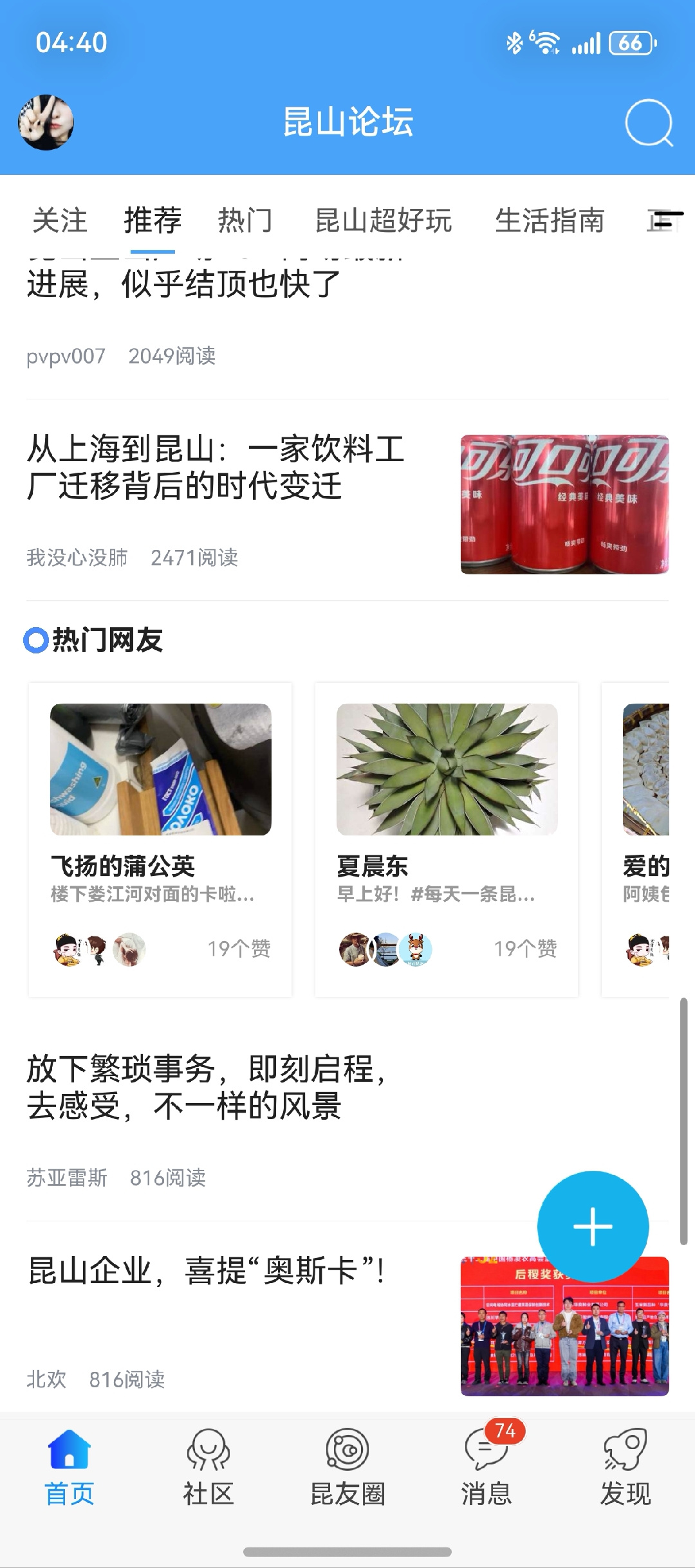The image size is (695, 1568).
Task: Open the post 昆山企业，喜提“奥斯卡”
Action: [207, 1272]
